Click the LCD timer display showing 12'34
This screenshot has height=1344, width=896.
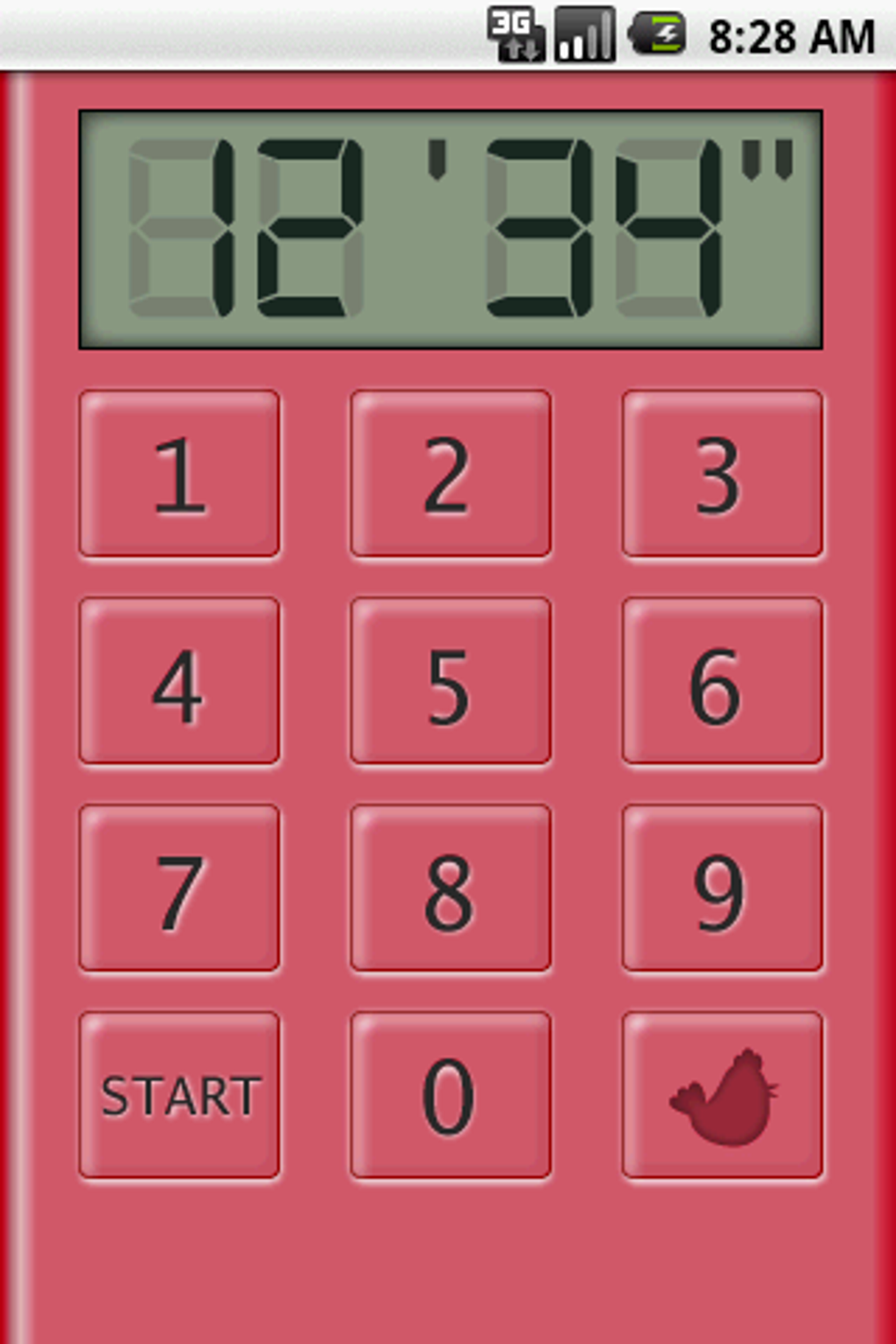(x=449, y=230)
